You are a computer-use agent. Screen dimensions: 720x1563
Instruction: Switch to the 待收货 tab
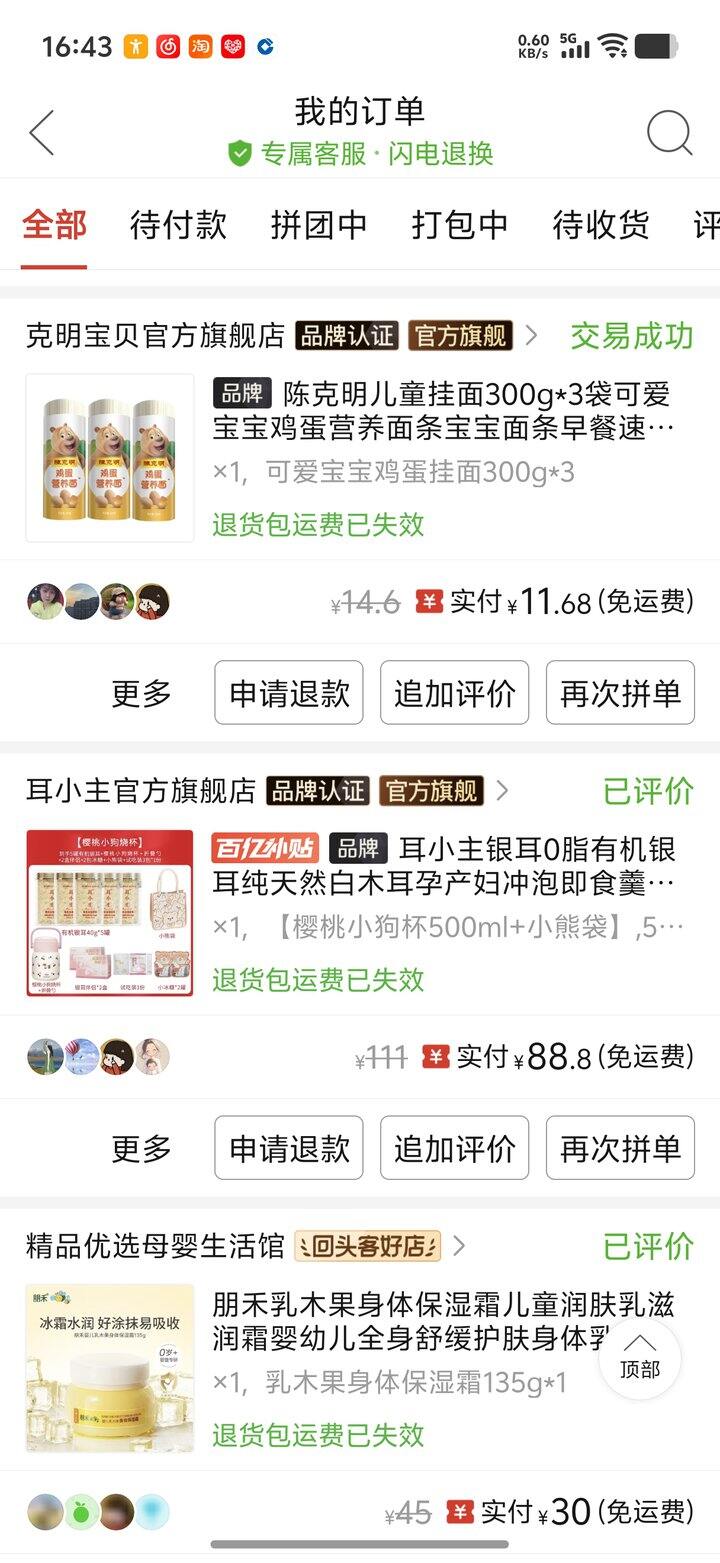pos(601,225)
